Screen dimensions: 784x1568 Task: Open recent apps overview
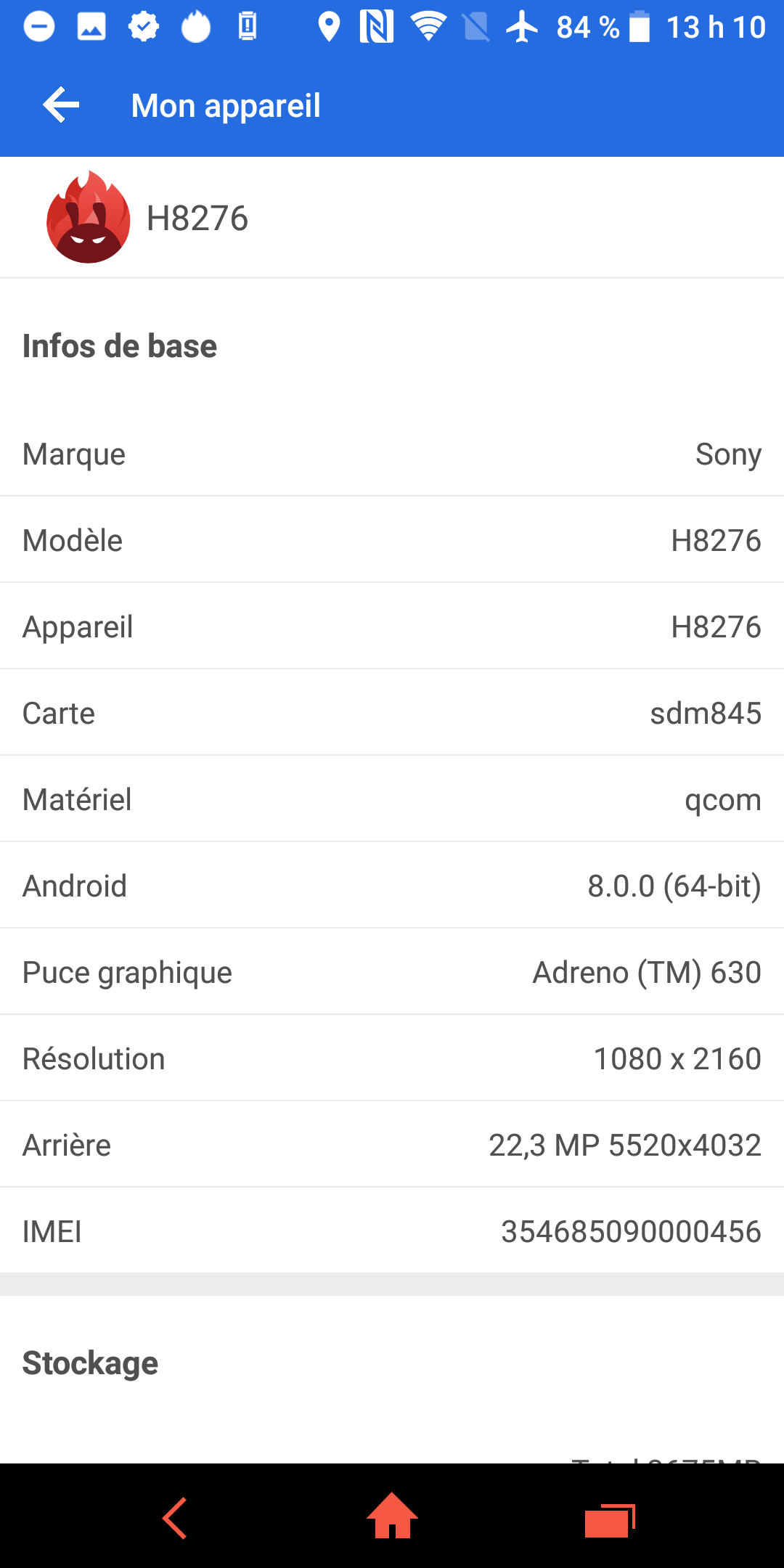point(610,1520)
